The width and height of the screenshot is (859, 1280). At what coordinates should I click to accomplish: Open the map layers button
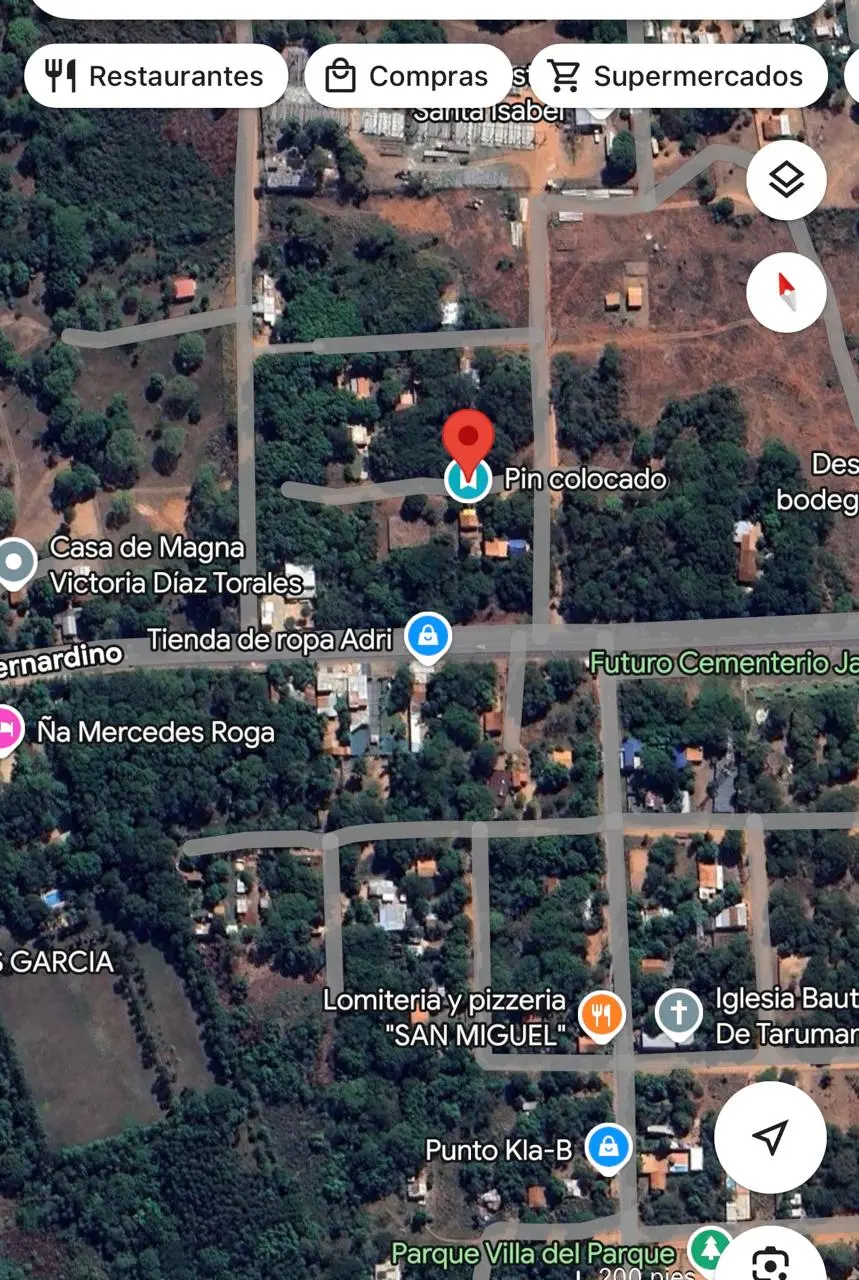(x=786, y=181)
